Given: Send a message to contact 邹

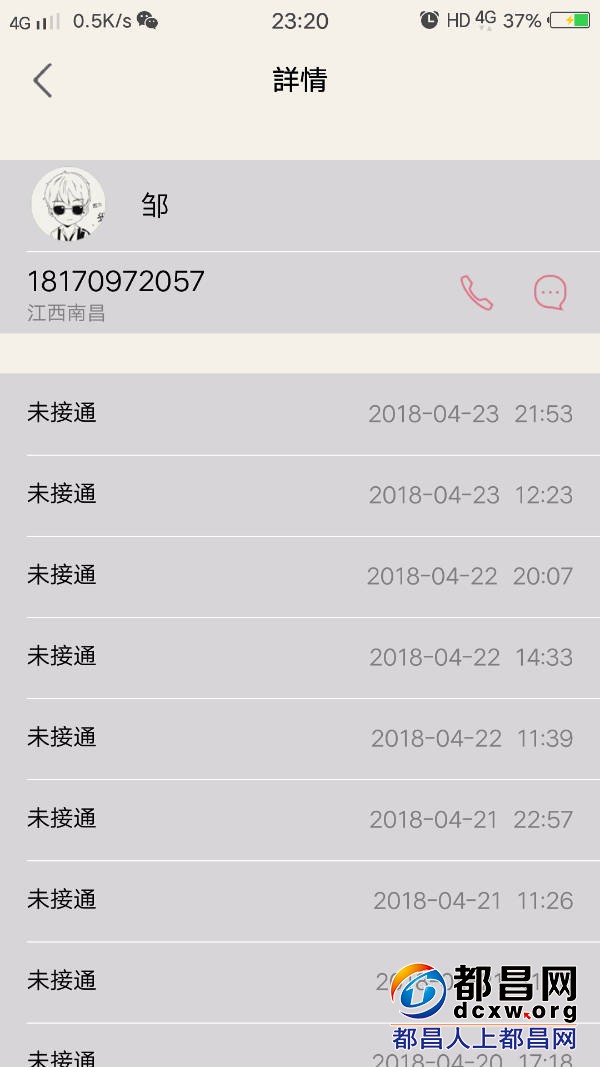Looking at the screenshot, I should pos(550,293).
